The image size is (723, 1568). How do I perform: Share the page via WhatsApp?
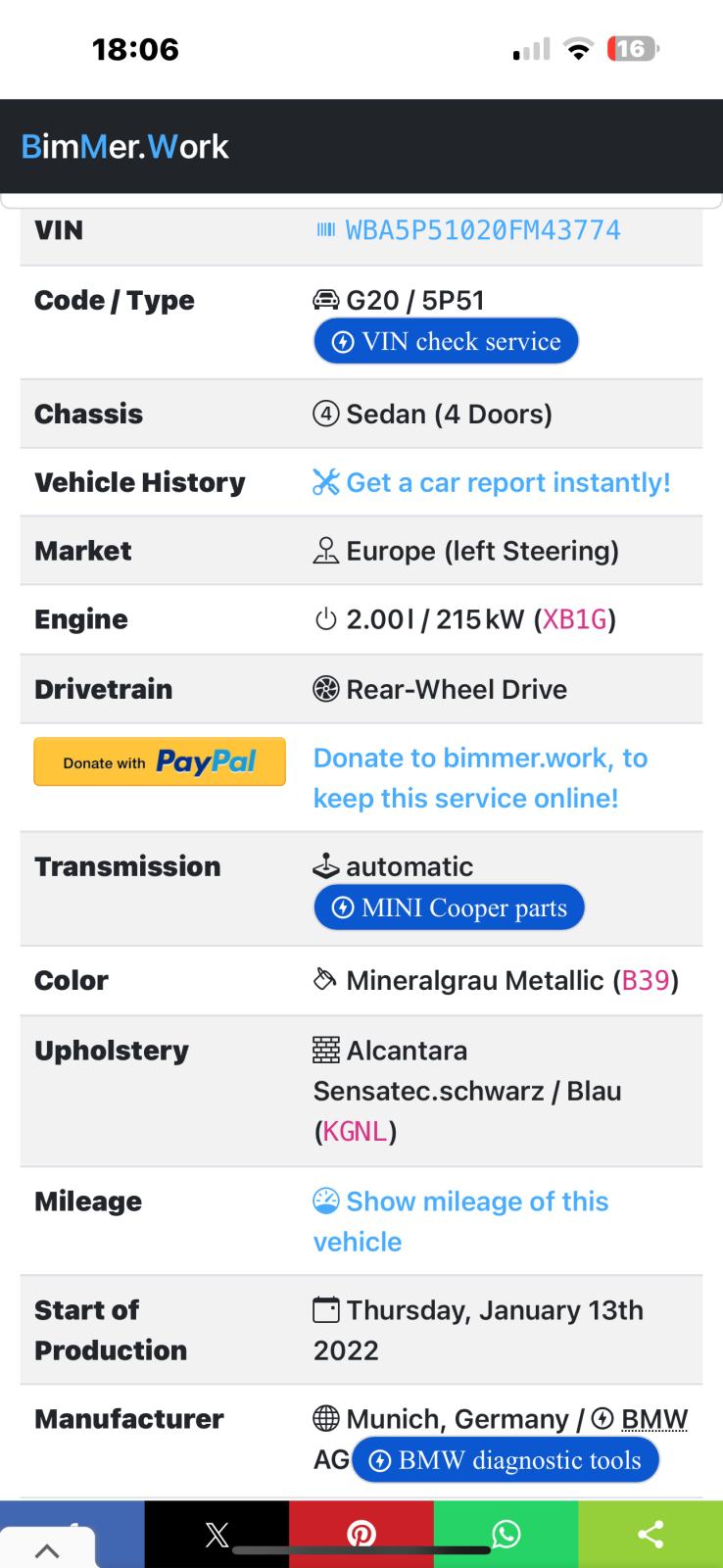[506, 1534]
